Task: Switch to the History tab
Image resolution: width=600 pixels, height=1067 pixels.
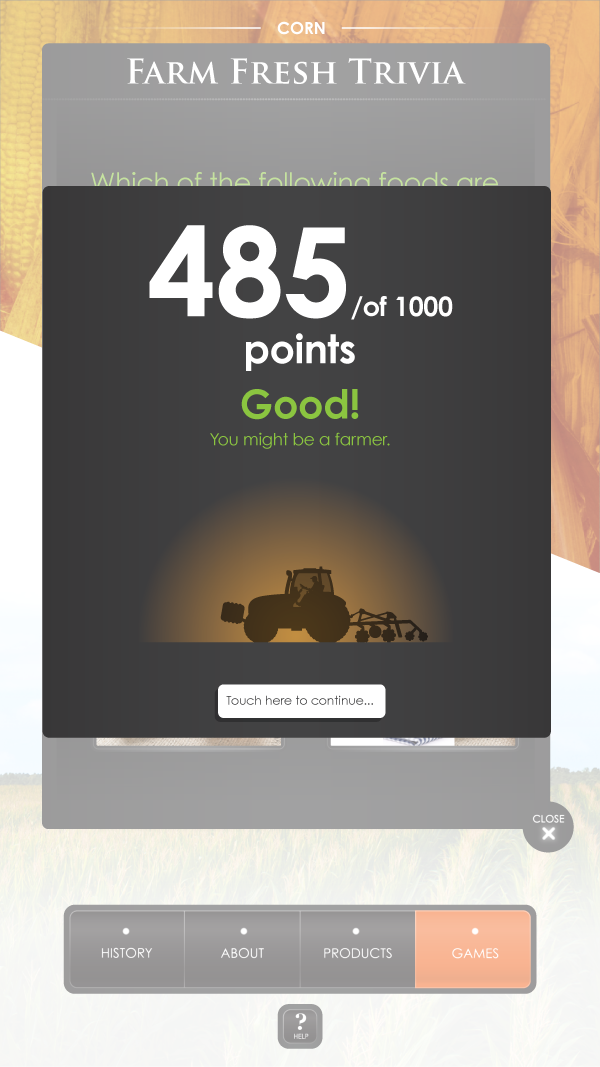Action: [x=127, y=949]
